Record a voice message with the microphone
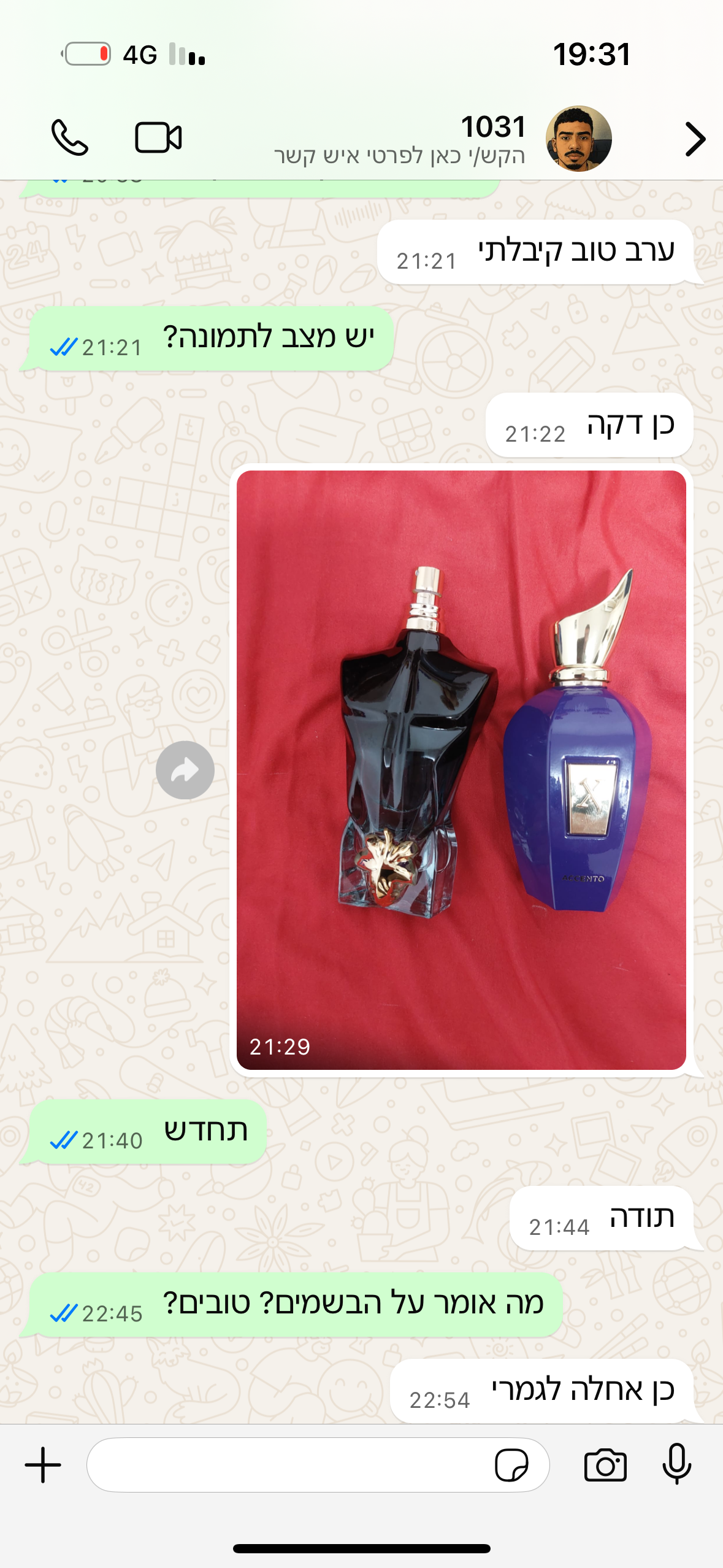723x1568 pixels. (676, 1465)
